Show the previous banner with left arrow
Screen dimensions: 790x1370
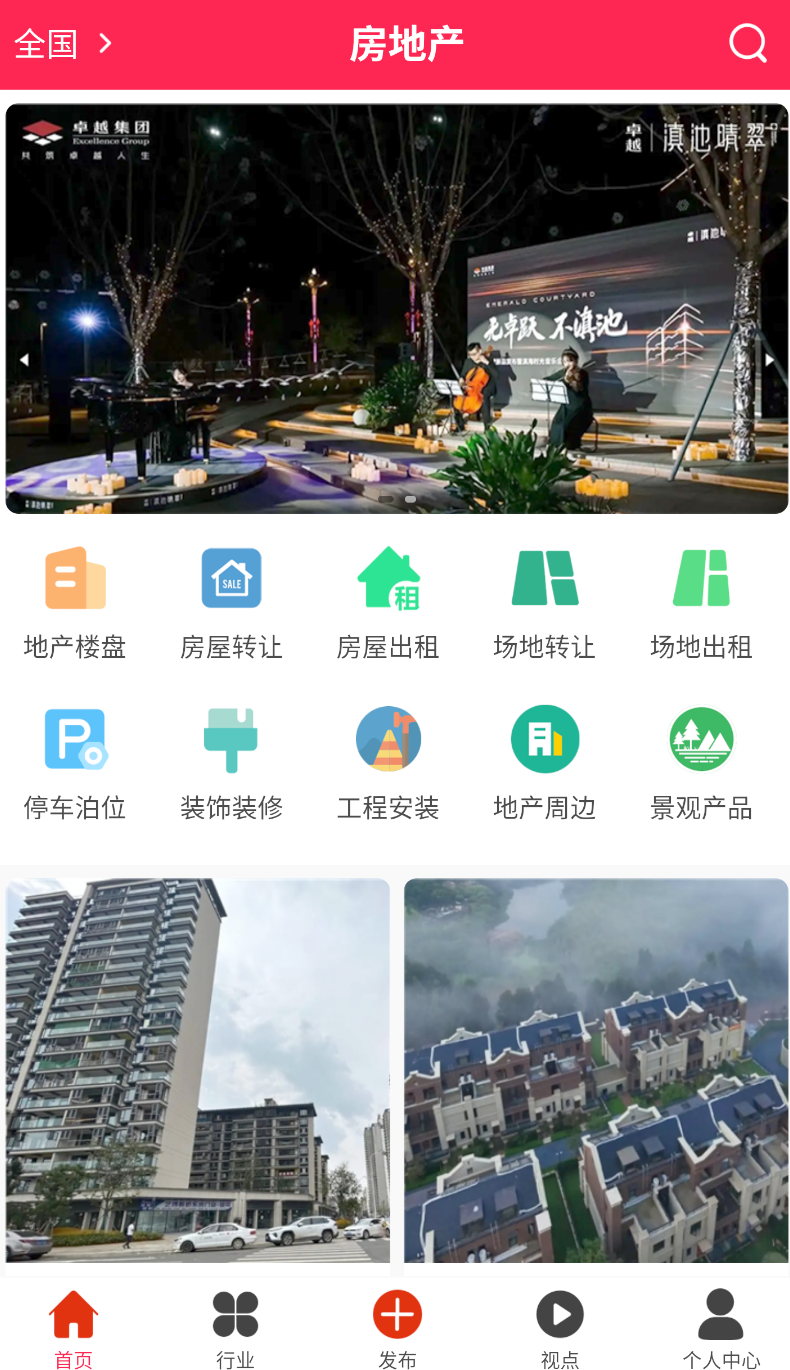24,360
